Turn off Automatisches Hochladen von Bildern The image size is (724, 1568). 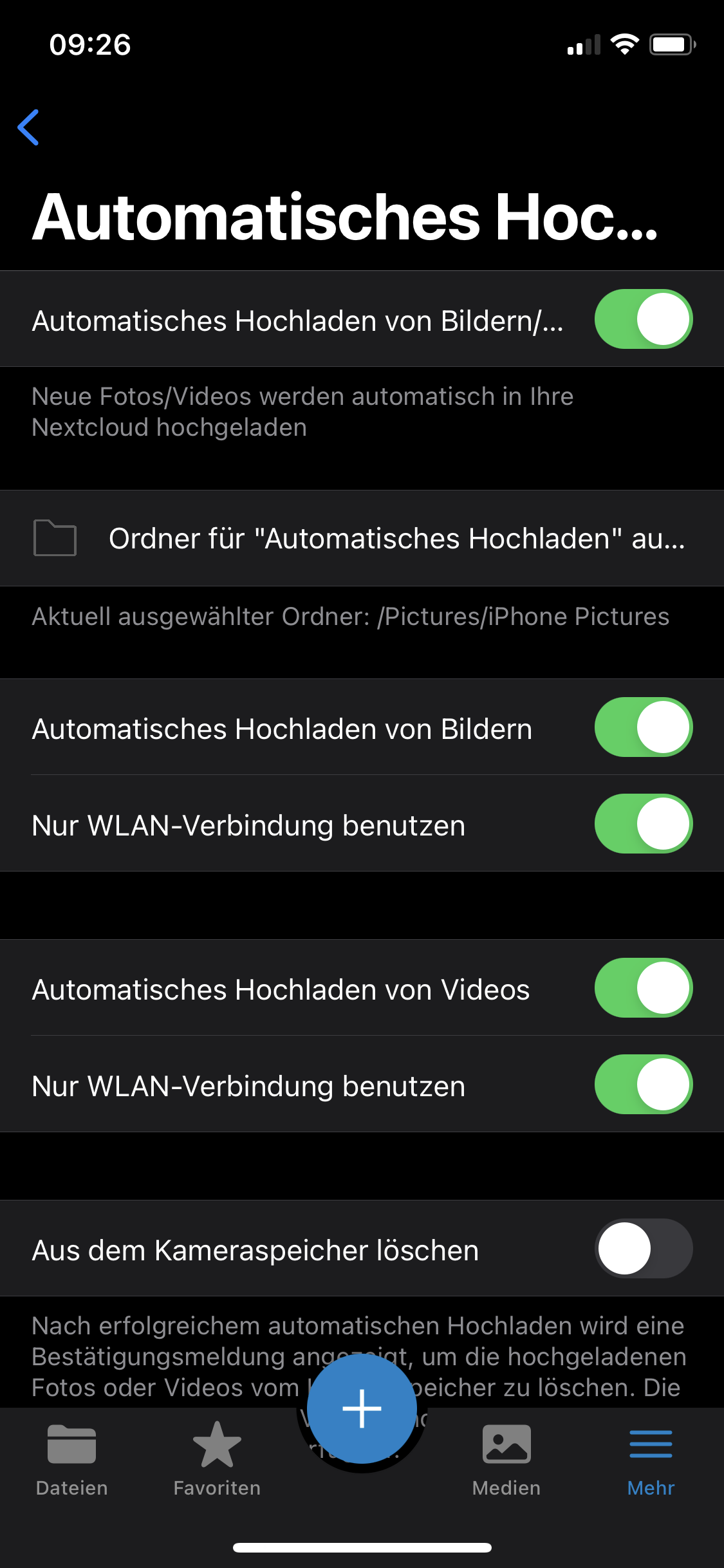pos(643,727)
